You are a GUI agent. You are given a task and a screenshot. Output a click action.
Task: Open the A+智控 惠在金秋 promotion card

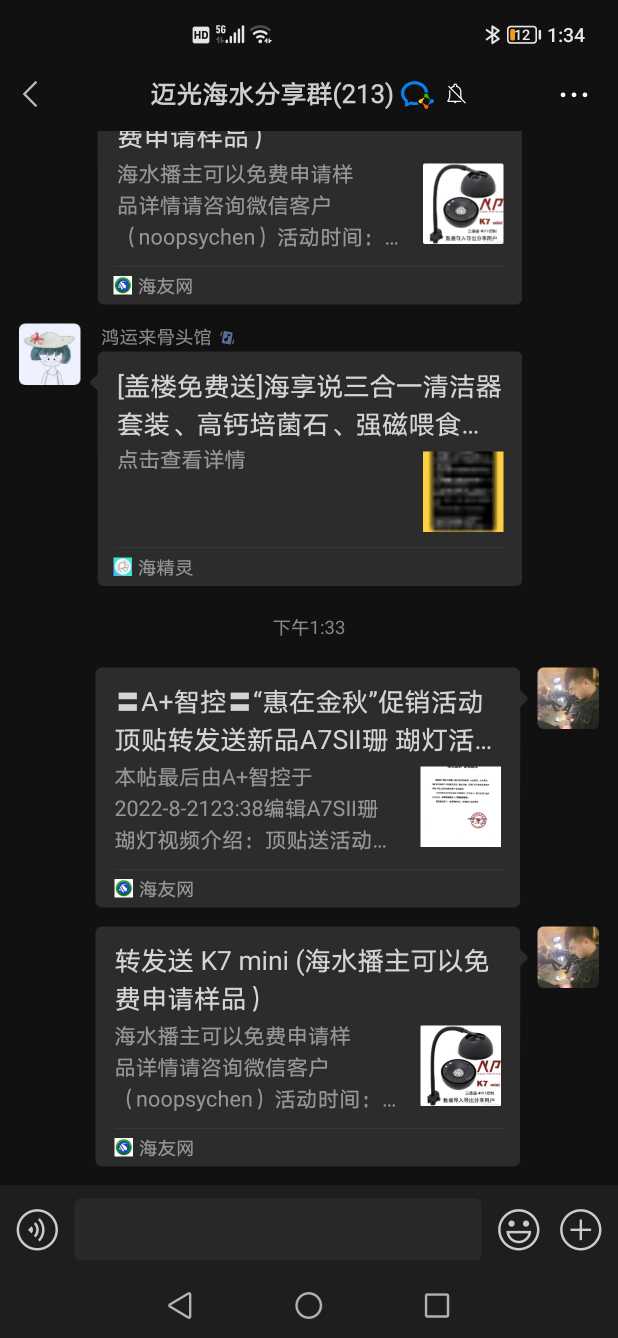point(307,786)
